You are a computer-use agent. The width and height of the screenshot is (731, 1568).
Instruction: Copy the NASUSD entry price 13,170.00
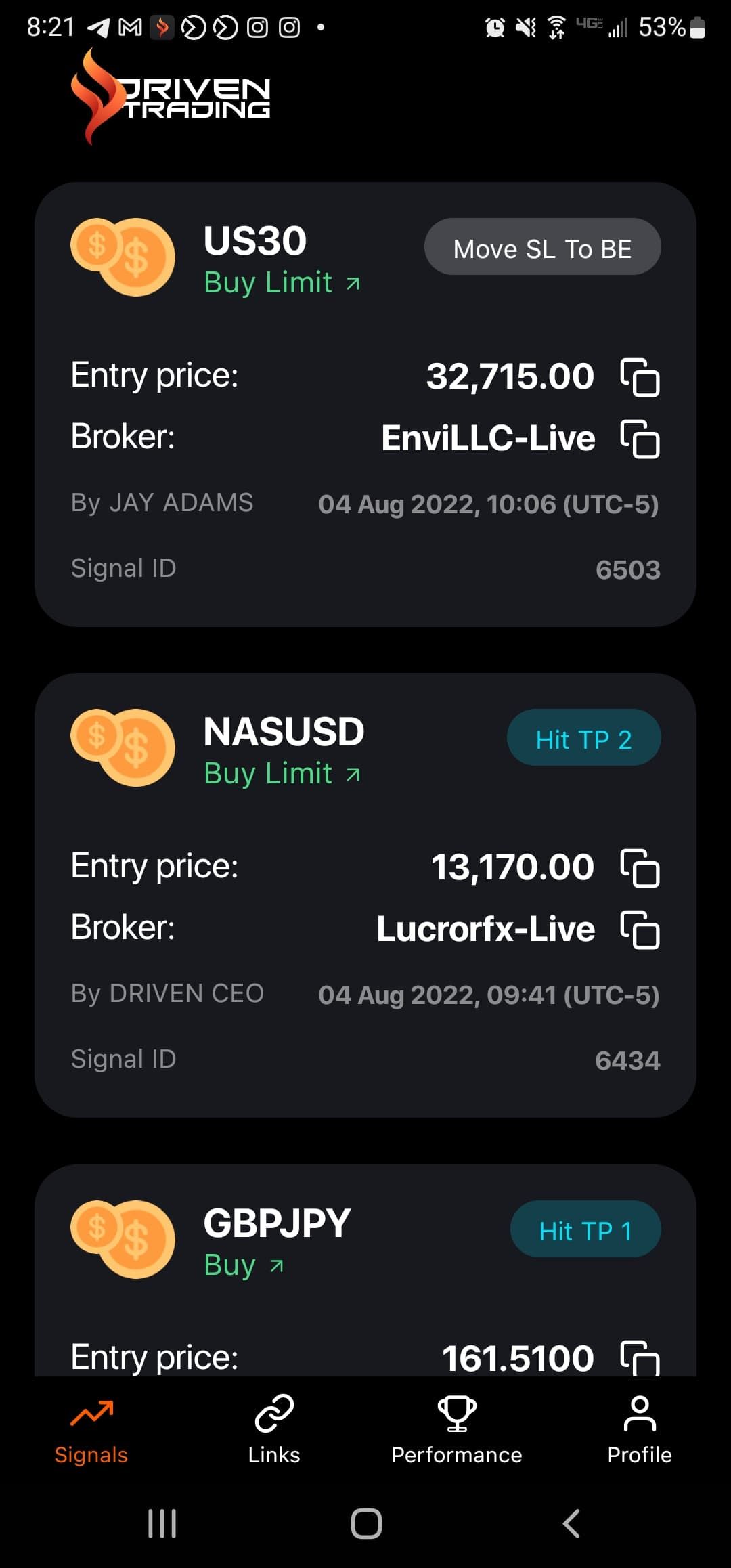tap(640, 868)
